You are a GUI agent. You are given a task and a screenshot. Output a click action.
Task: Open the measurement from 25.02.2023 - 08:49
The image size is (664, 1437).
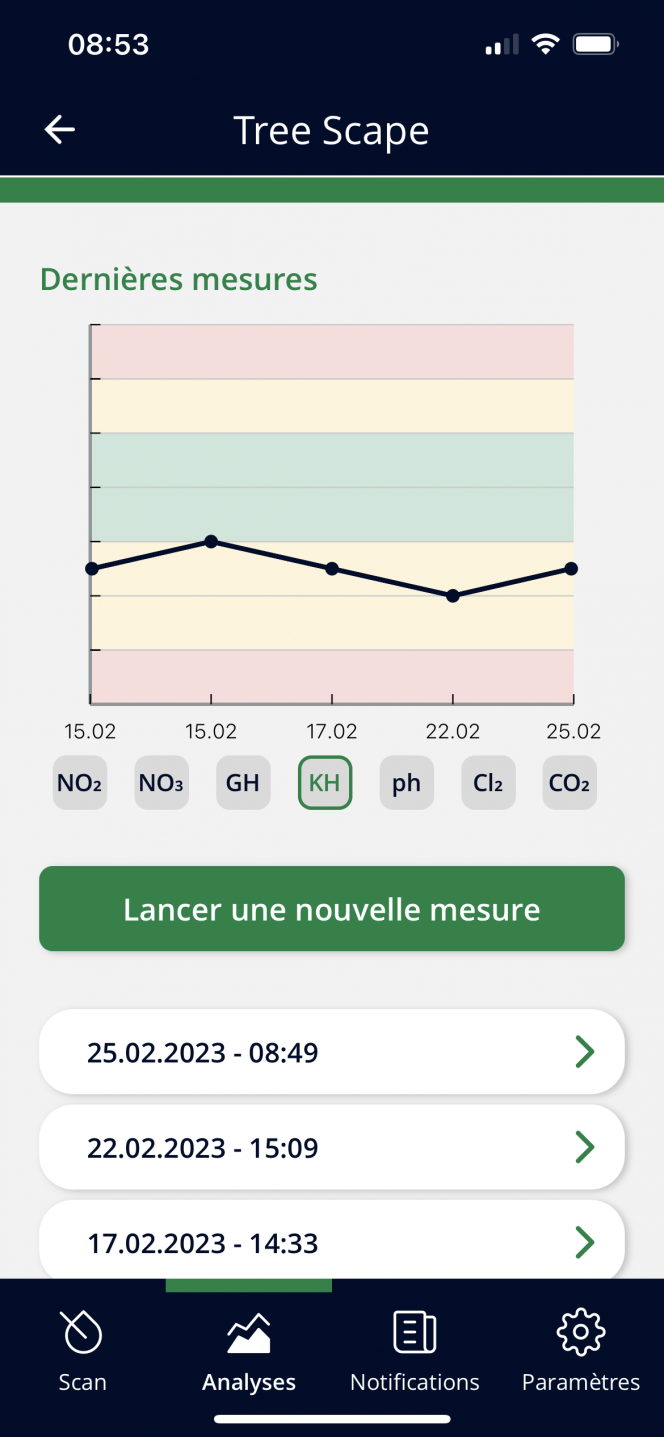[x=332, y=1051]
